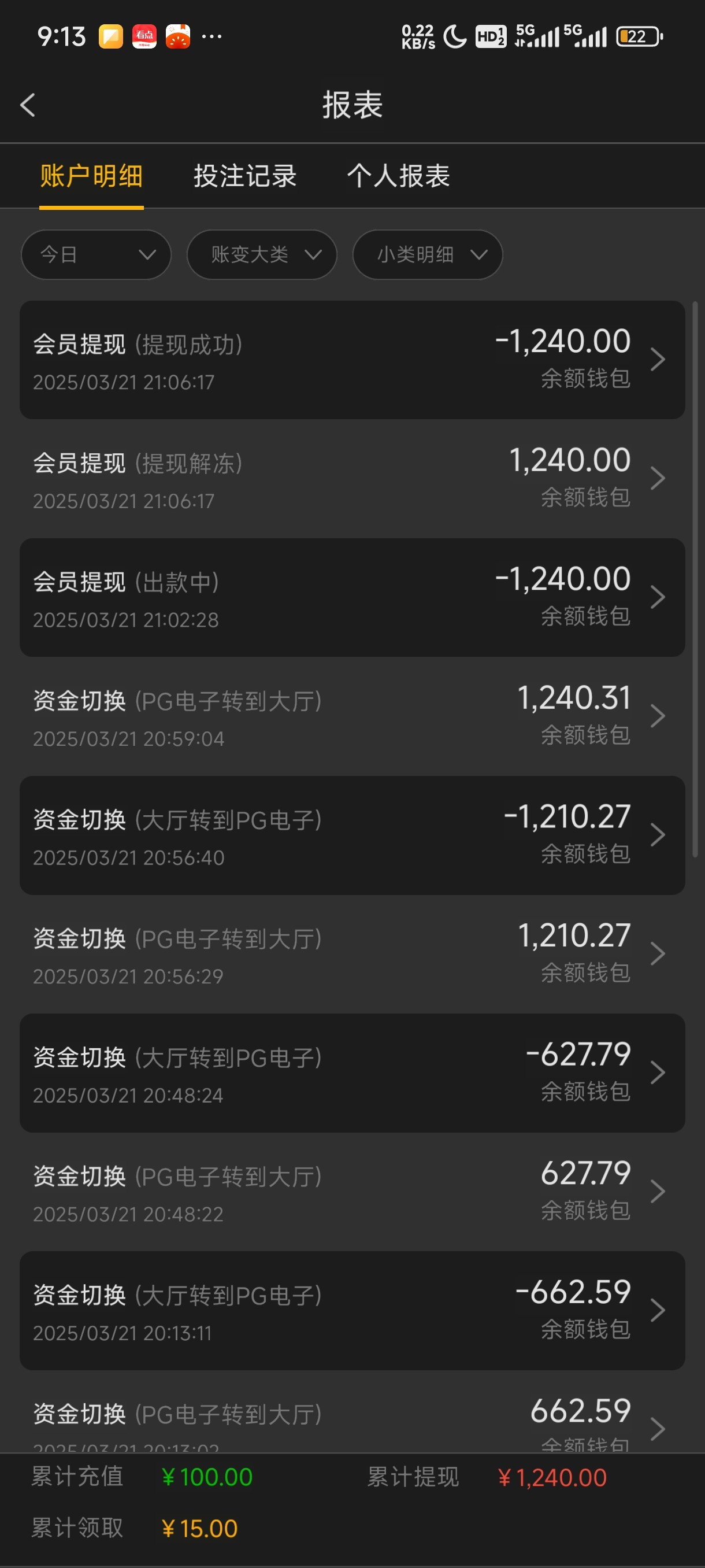Open the 1,240.31 PG电子转到大厅 transfer
The height and width of the screenshot is (1568, 705).
point(352,716)
